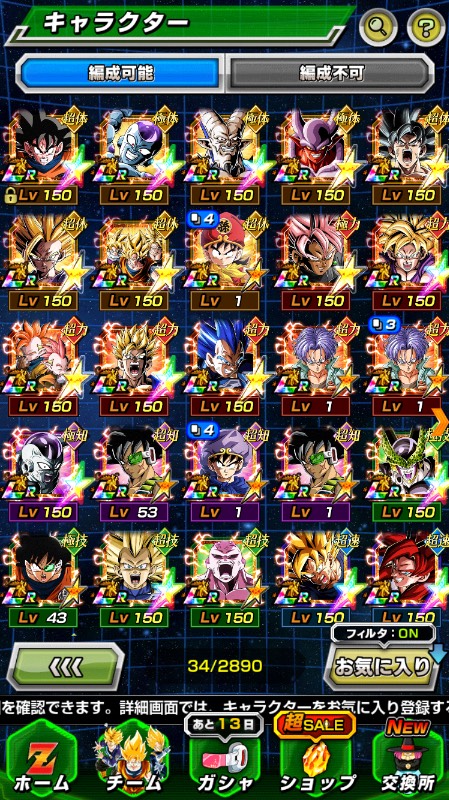
Task: Open the Lv 43 character card
Action: pos(43,579)
